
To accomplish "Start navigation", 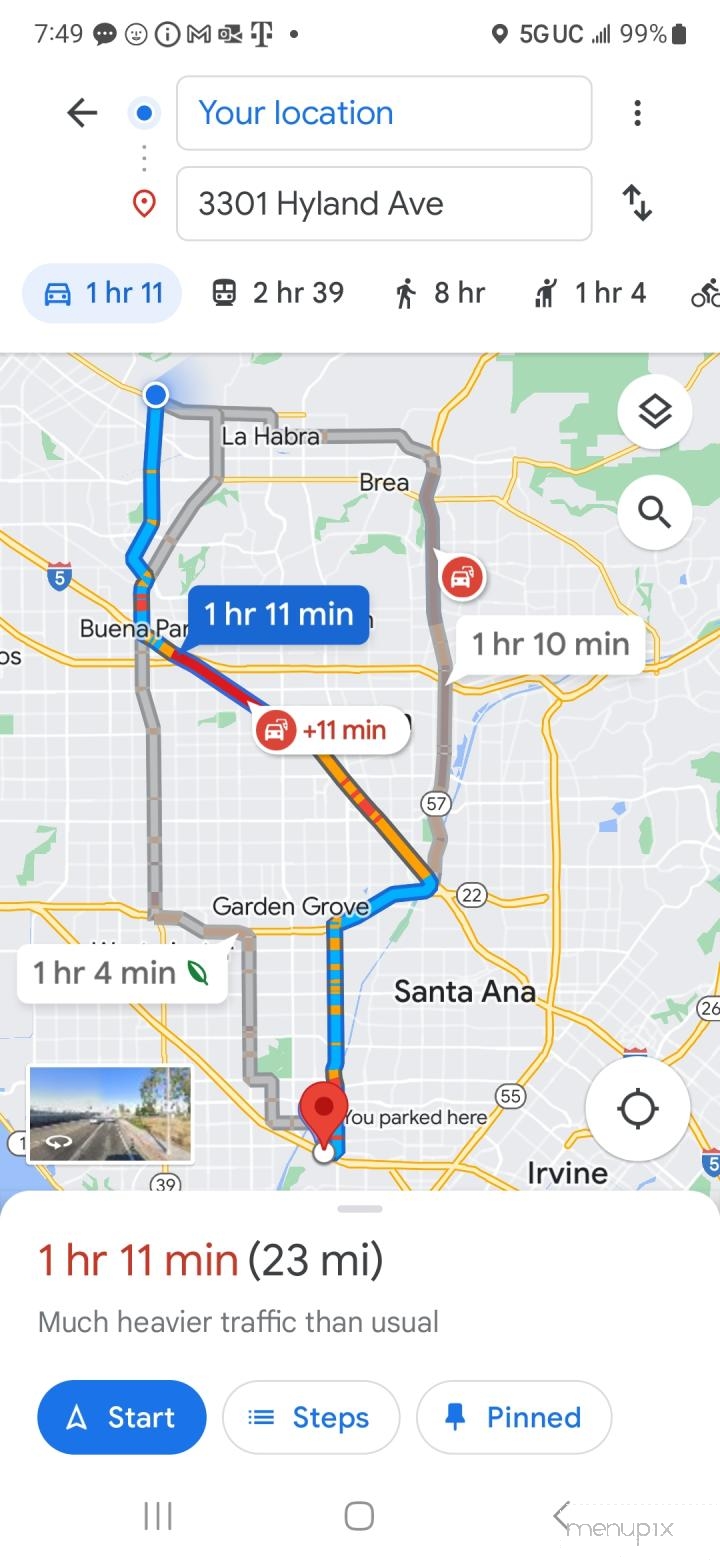I will point(122,1417).
